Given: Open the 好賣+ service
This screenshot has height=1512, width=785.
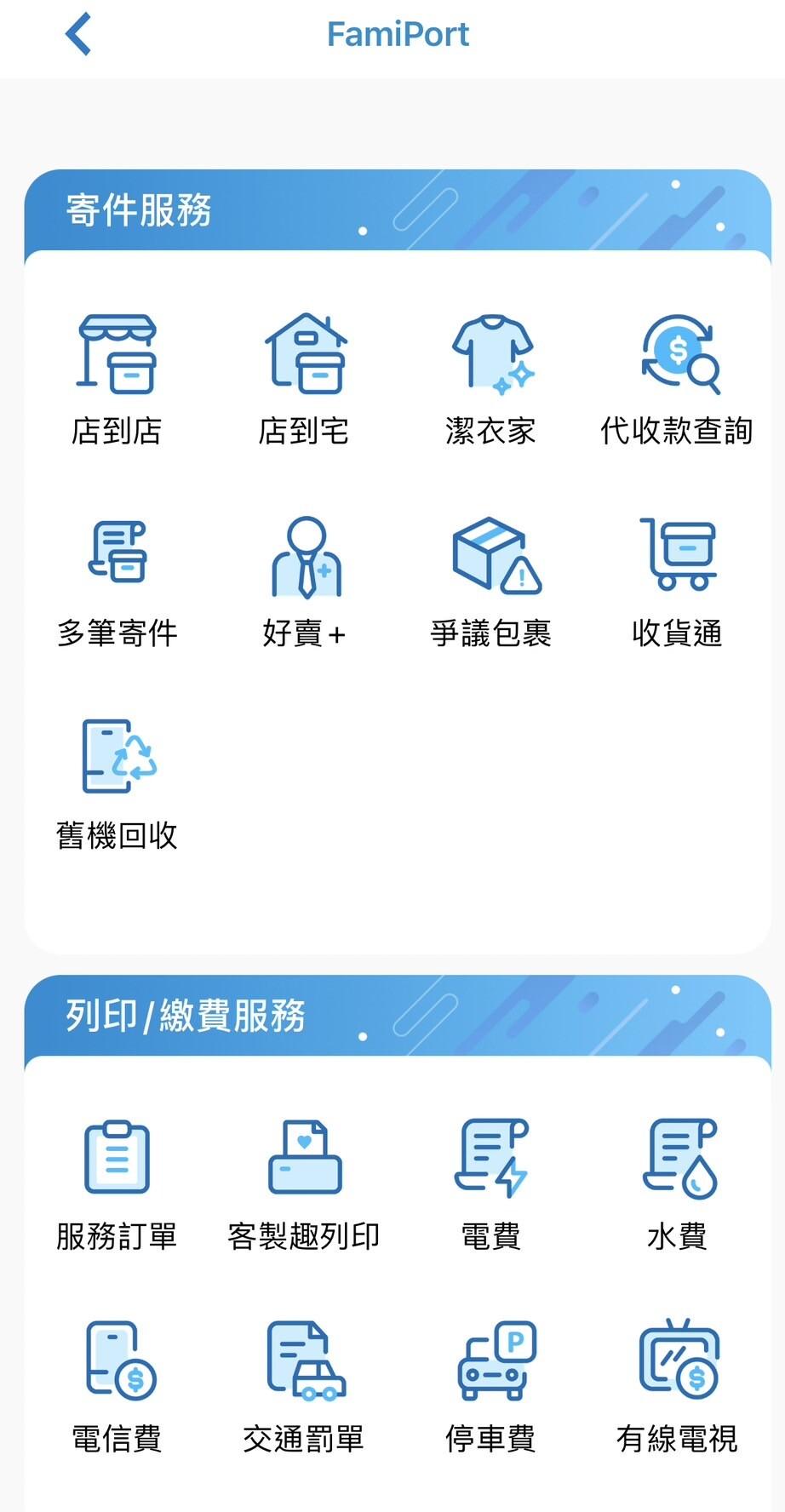Looking at the screenshot, I should click(x=304, y=583).
